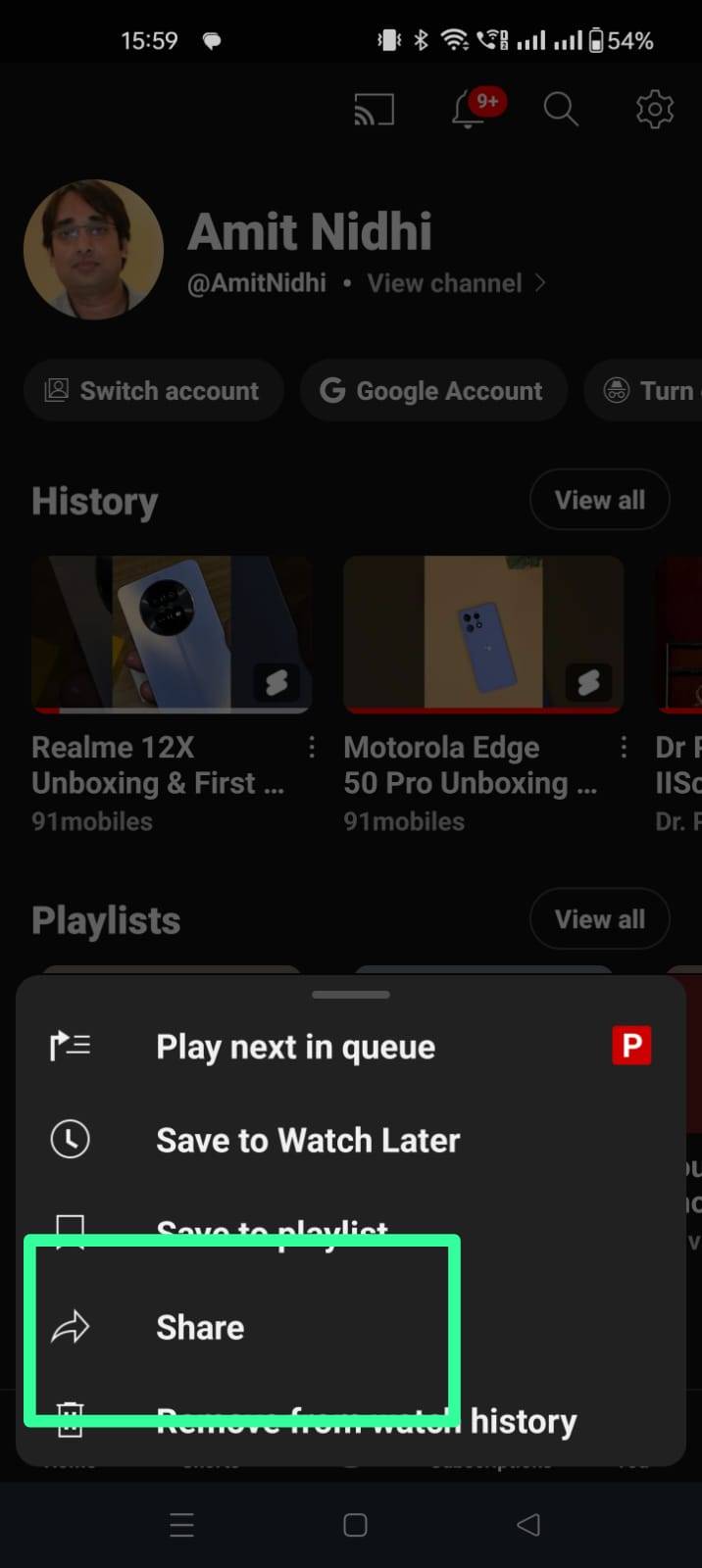Select Play next in queue
The image size is (702, 1568).
pyautogui.click(x=295, y=1047)
